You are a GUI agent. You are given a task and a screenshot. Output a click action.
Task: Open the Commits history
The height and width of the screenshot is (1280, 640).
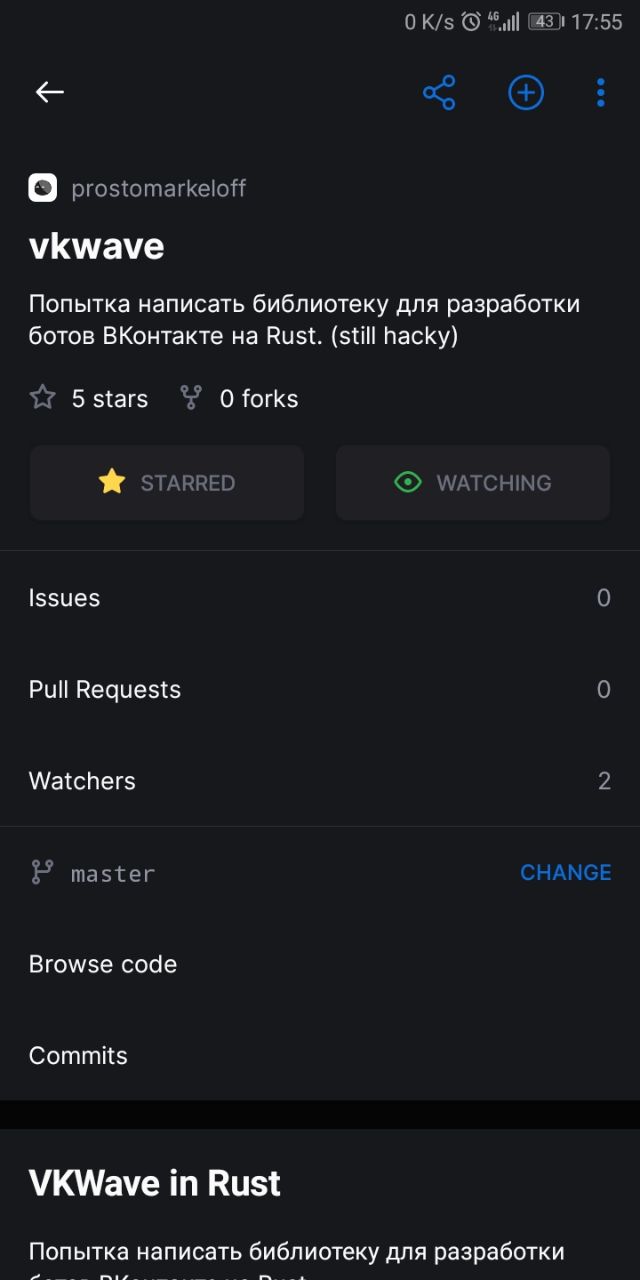coord(320,1056)
